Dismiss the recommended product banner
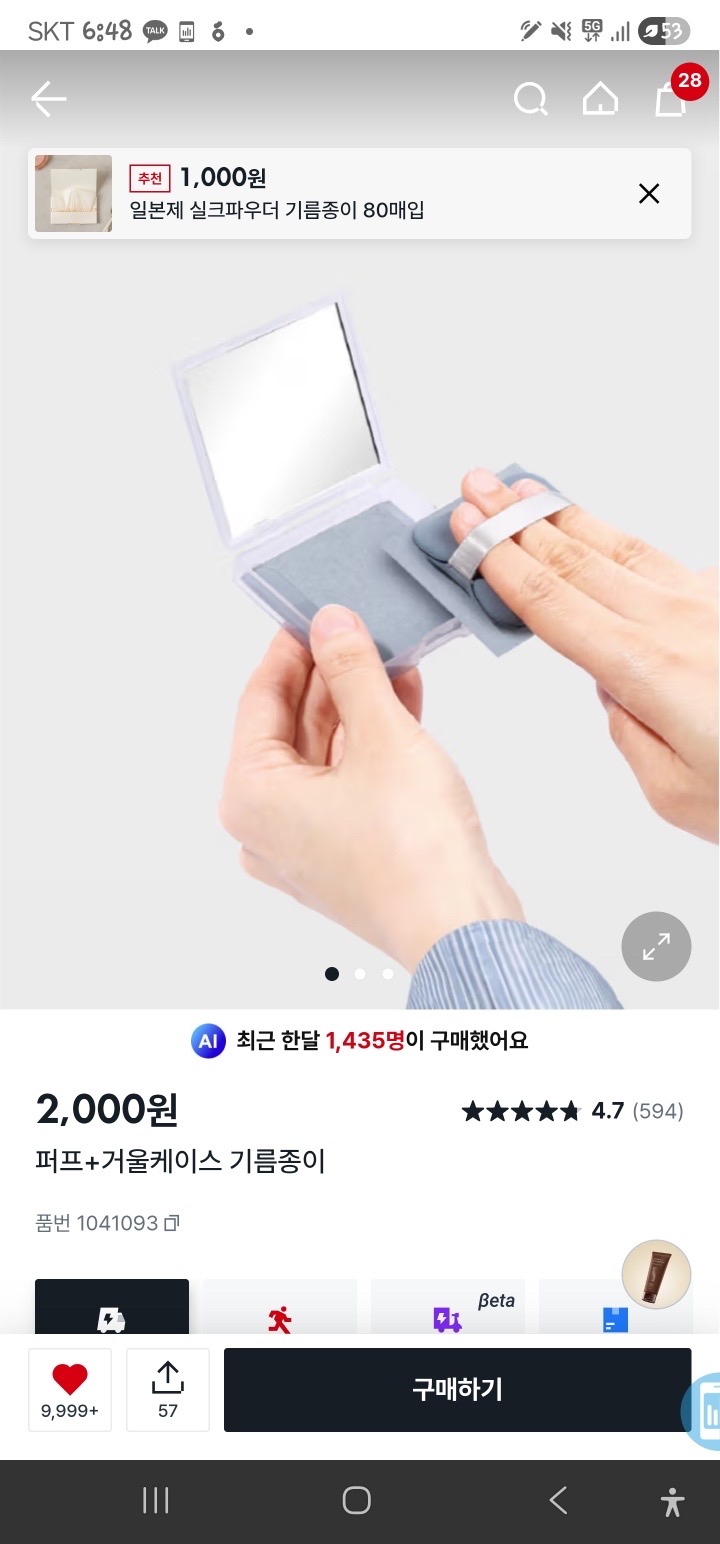The image size is (720, 1544). tap(649, 194)
